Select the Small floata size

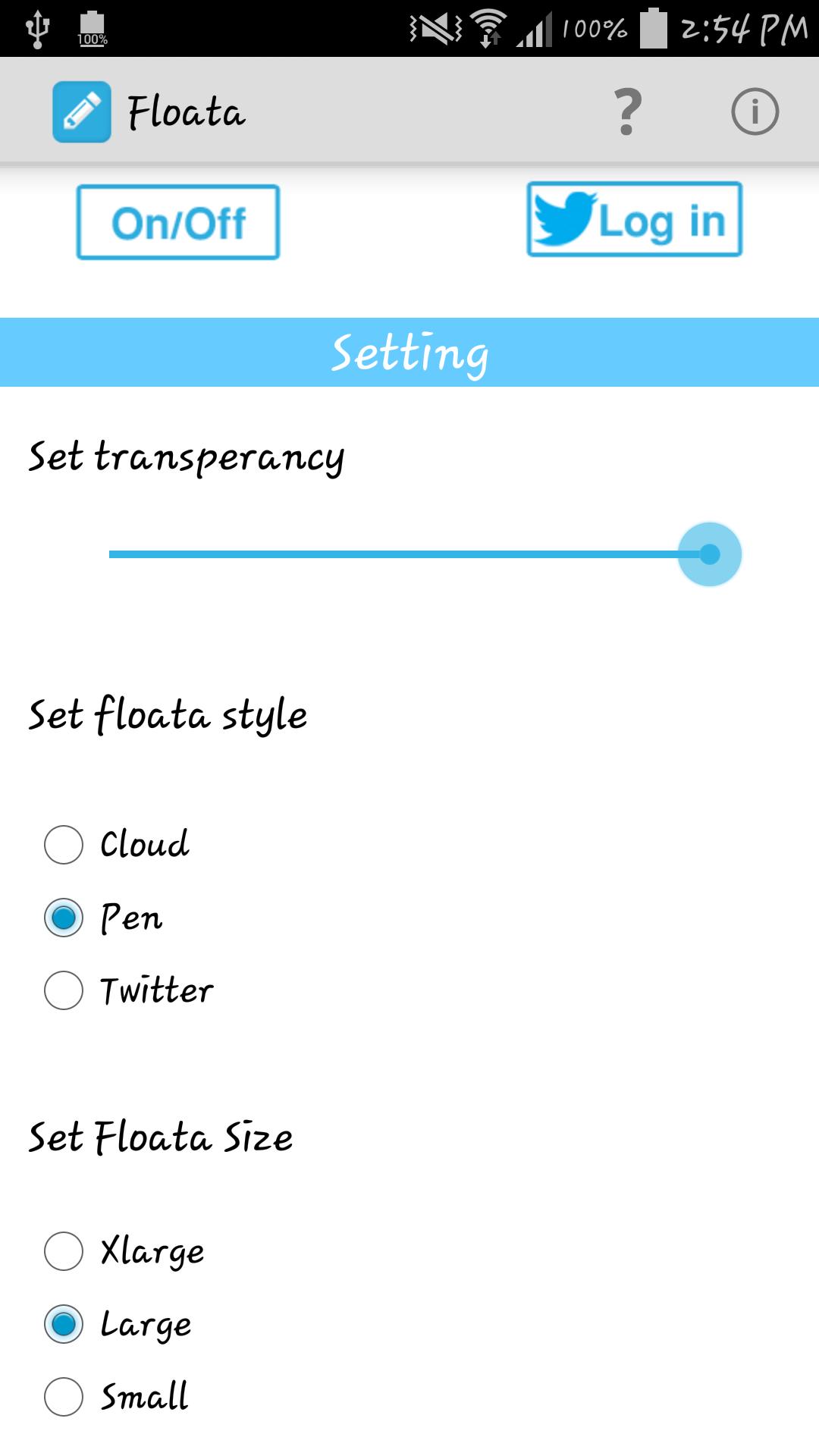64,1394
